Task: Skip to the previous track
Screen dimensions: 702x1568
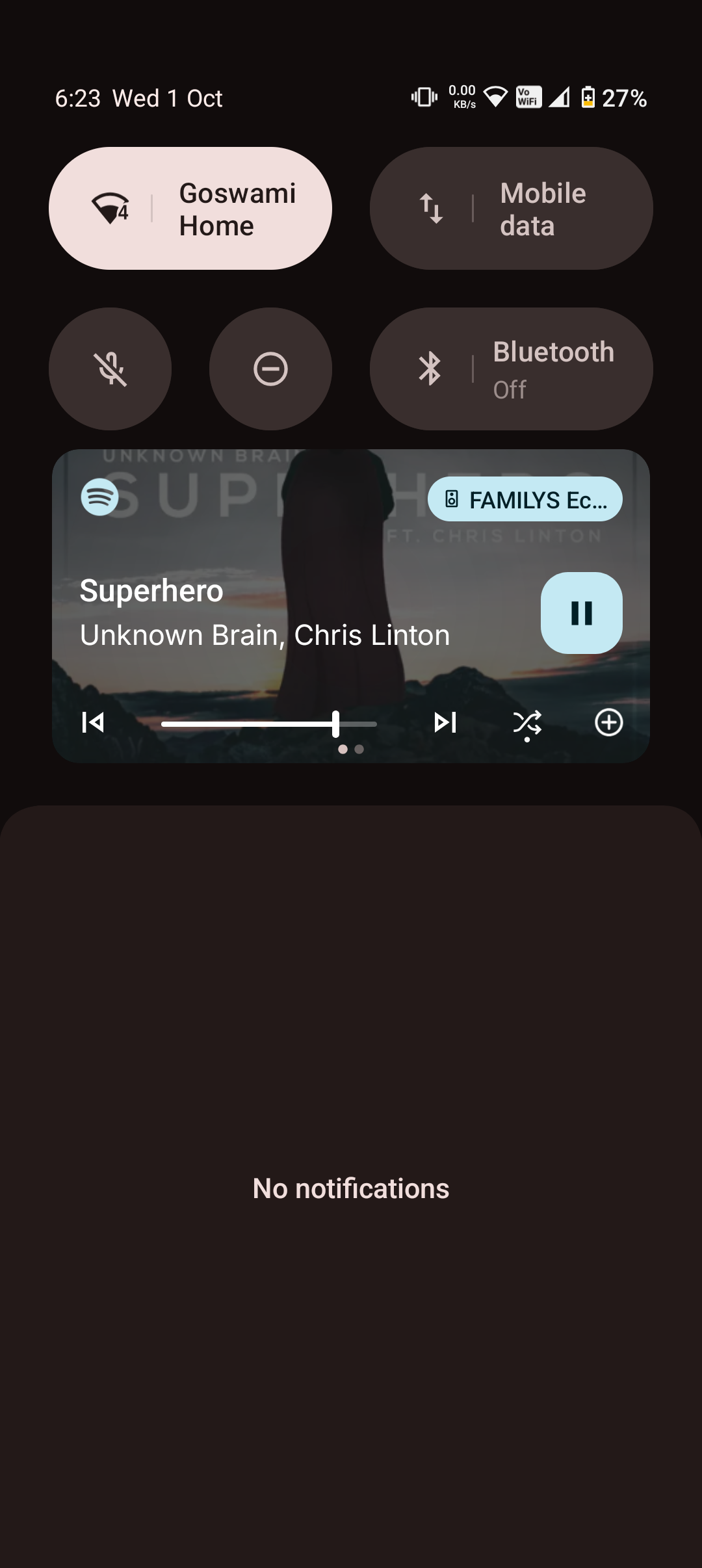Action: (x=93, y=722)
